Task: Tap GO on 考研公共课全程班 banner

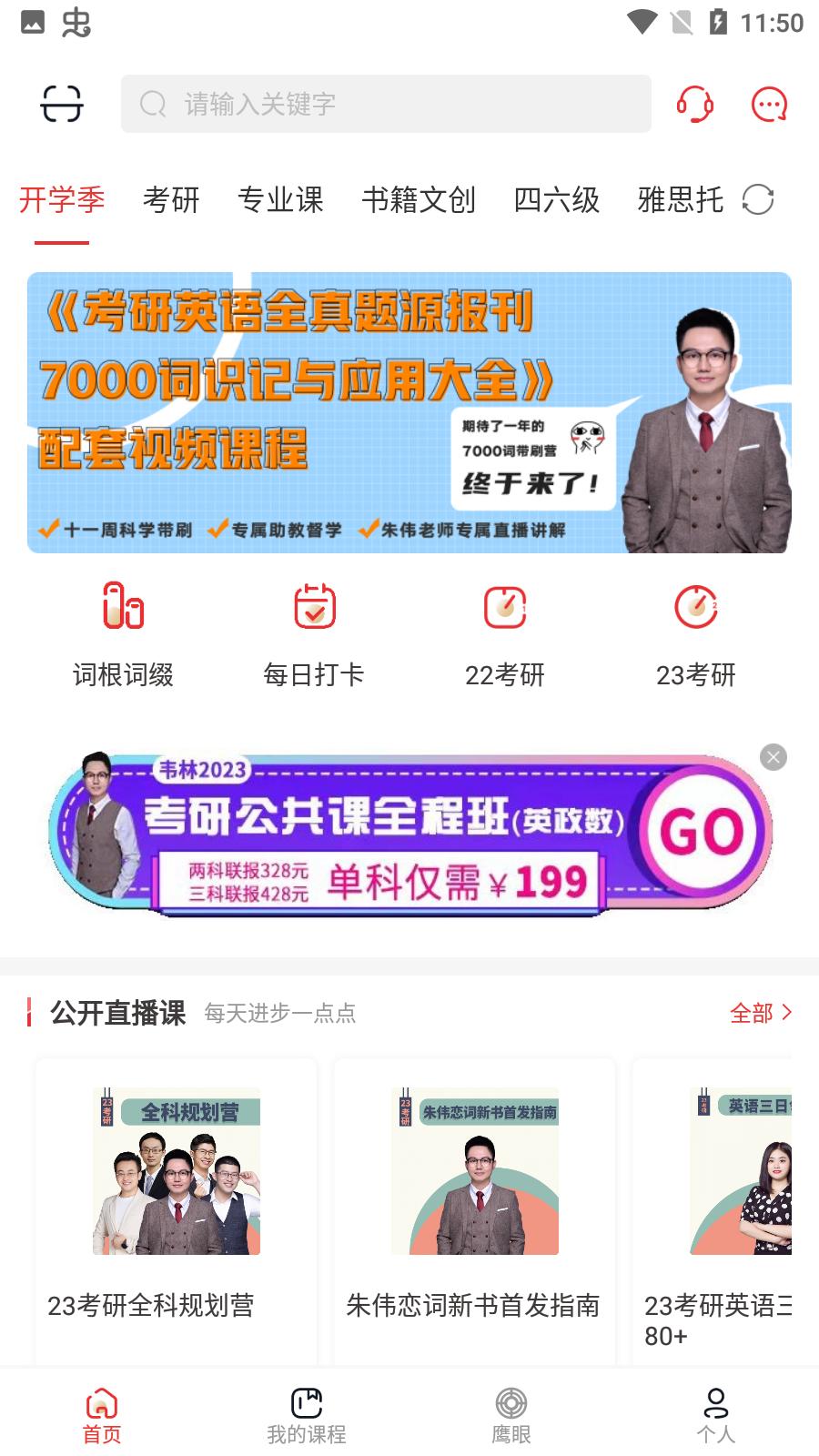Action: pos(702,832)
